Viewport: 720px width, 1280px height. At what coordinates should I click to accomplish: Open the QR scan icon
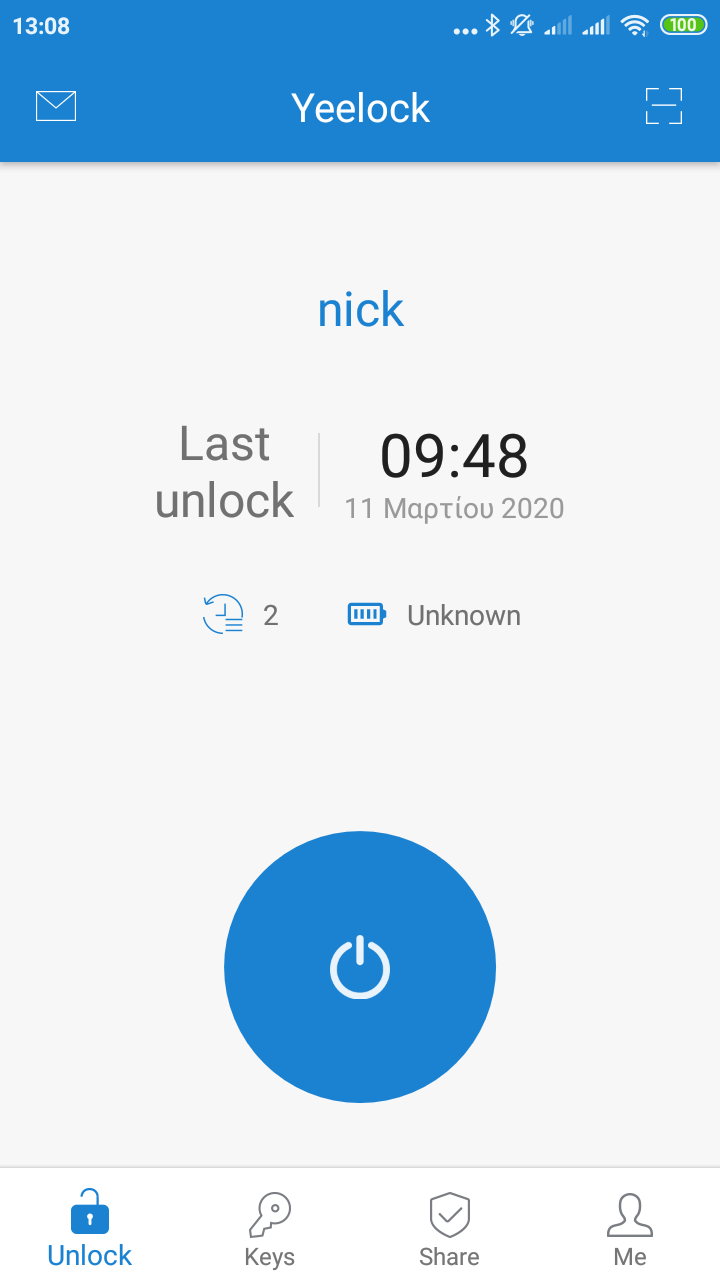[x=664, y=106]
